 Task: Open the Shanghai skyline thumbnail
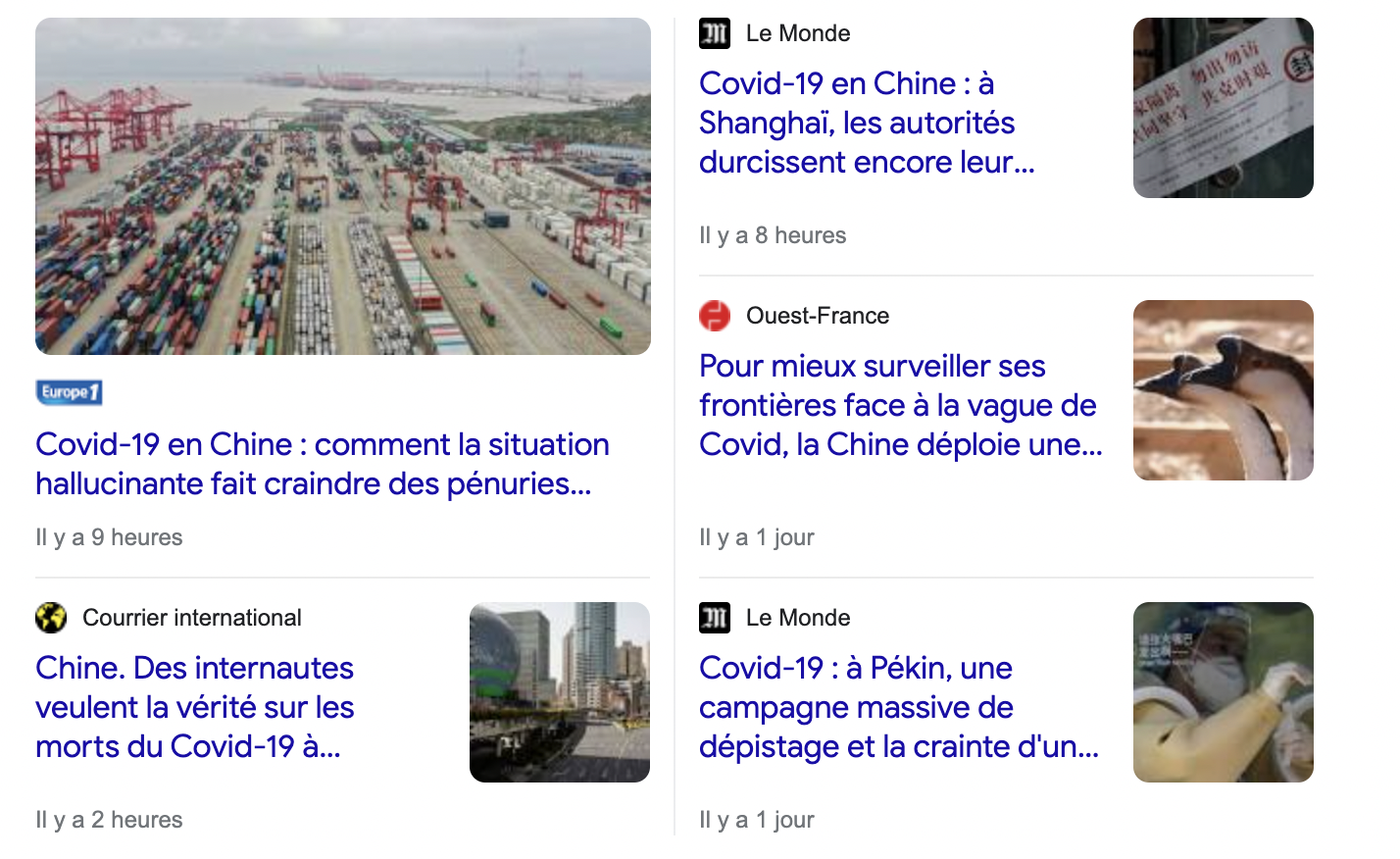(x=559, y=692)
